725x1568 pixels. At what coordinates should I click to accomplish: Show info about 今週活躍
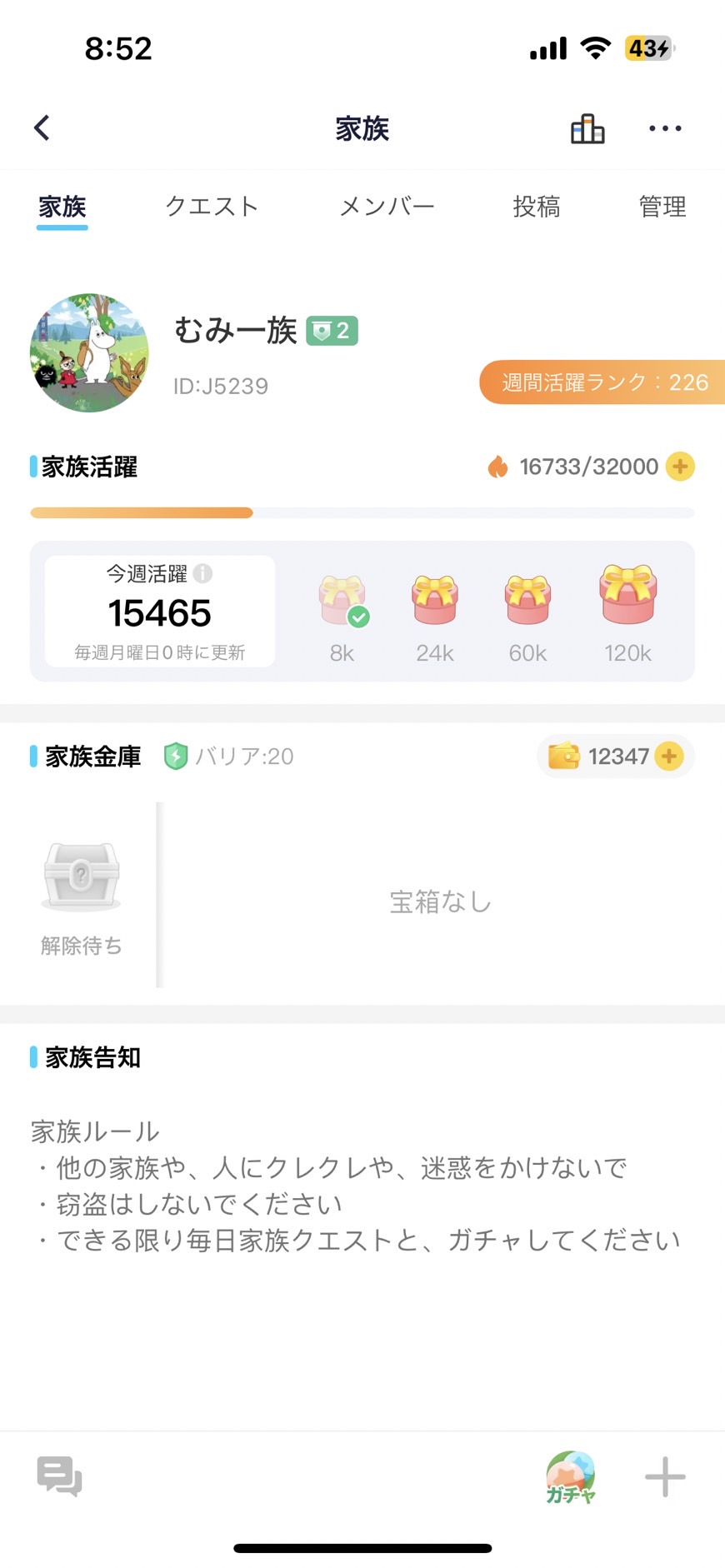[x=202, y=573]
